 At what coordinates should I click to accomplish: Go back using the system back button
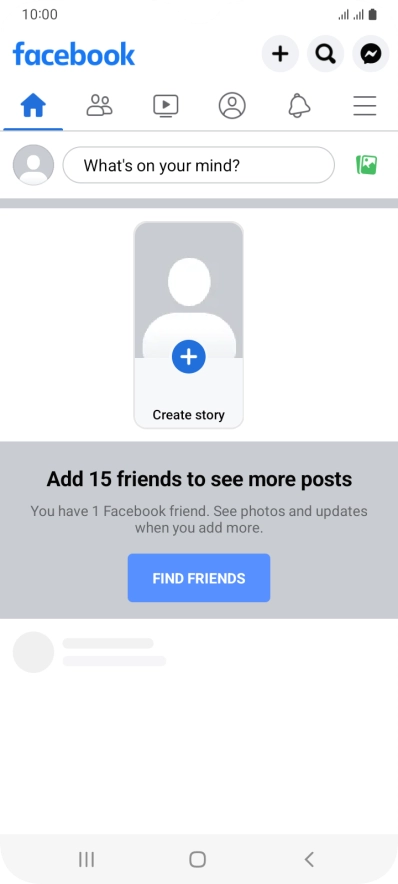coord(309,859)
